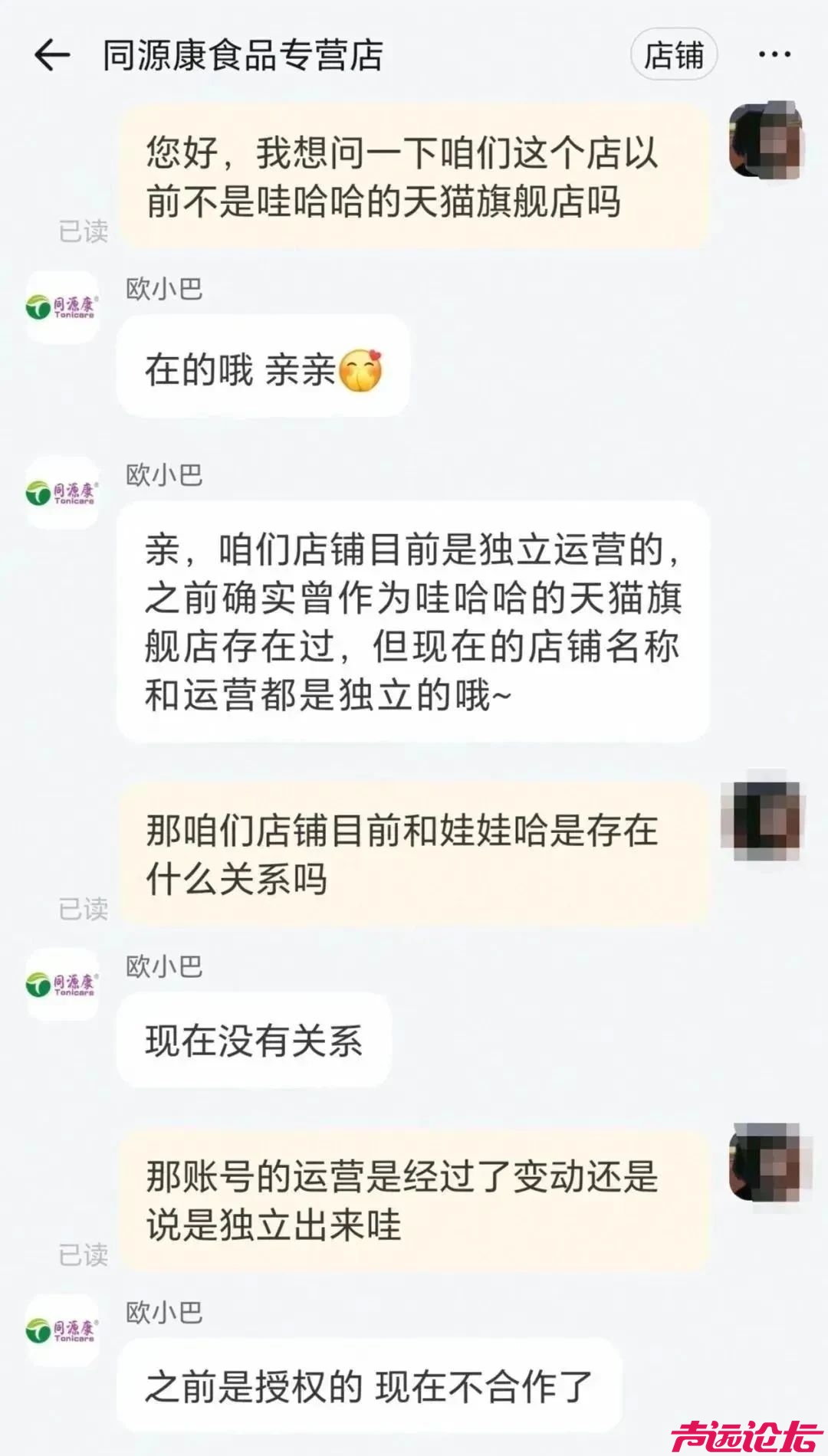Screen dimensions: 828x1456
Task: Tap 欧小巴's avatar beside the 在的哦 亲亲 message
Action: [63, 307]
